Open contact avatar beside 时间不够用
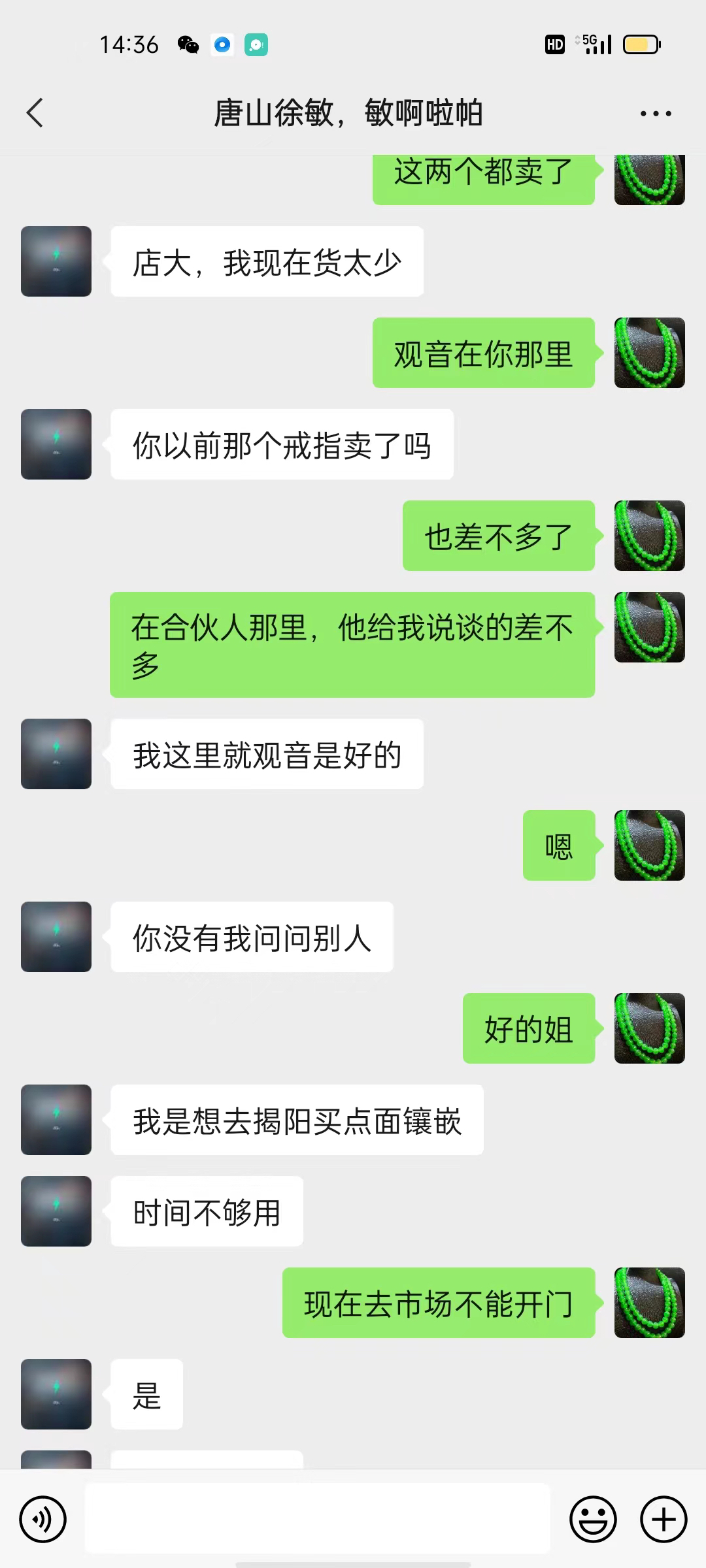The image size is (706, 1568). coord(56,1211)
